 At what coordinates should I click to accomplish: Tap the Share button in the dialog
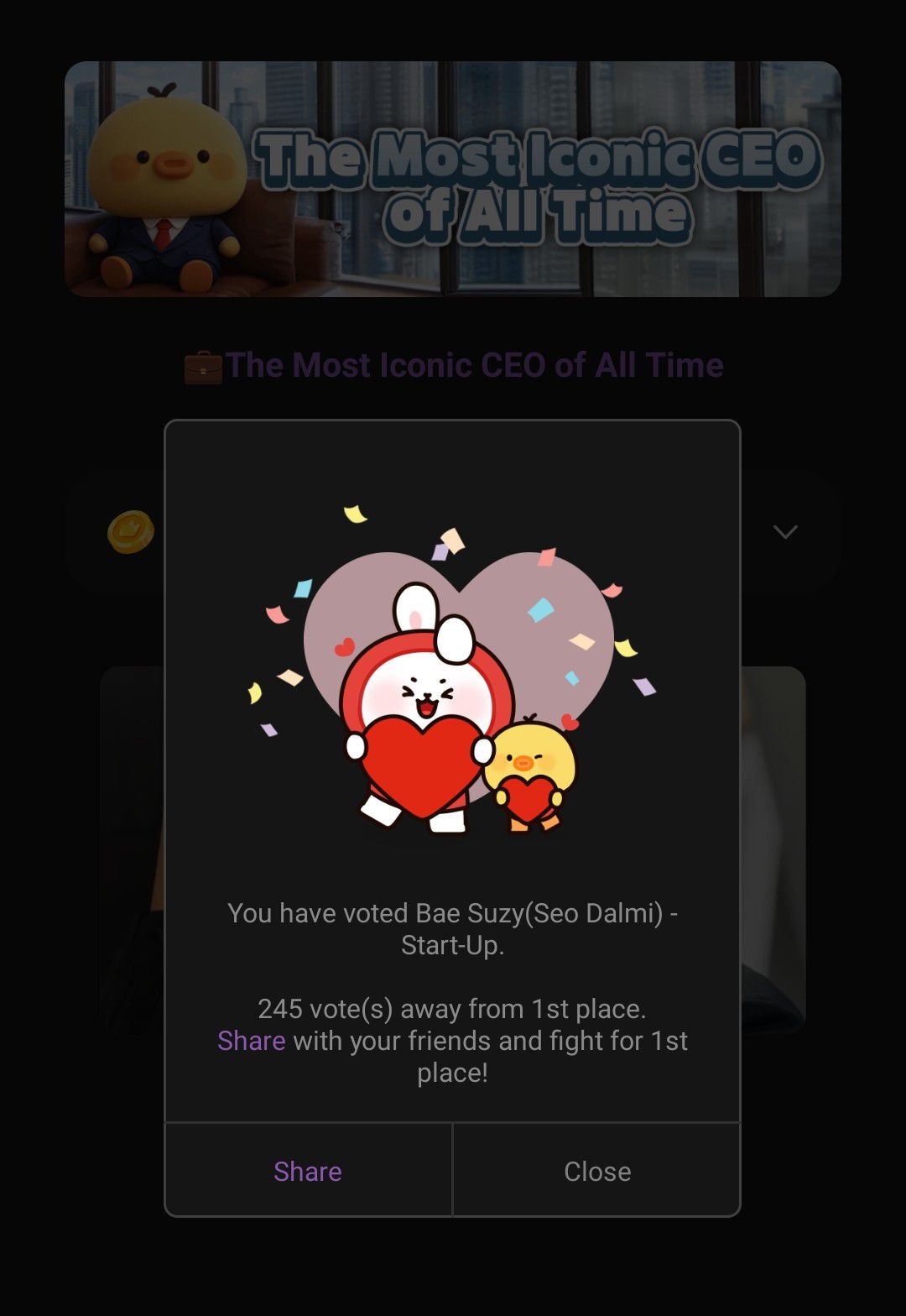(x=308, y=1171)
